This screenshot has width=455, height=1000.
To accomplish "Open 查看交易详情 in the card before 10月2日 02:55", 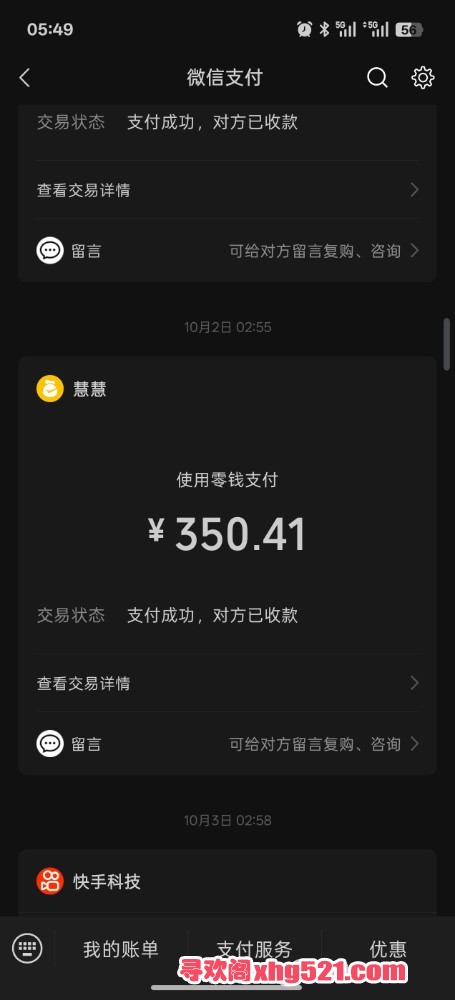I will (x=227, y=190).
